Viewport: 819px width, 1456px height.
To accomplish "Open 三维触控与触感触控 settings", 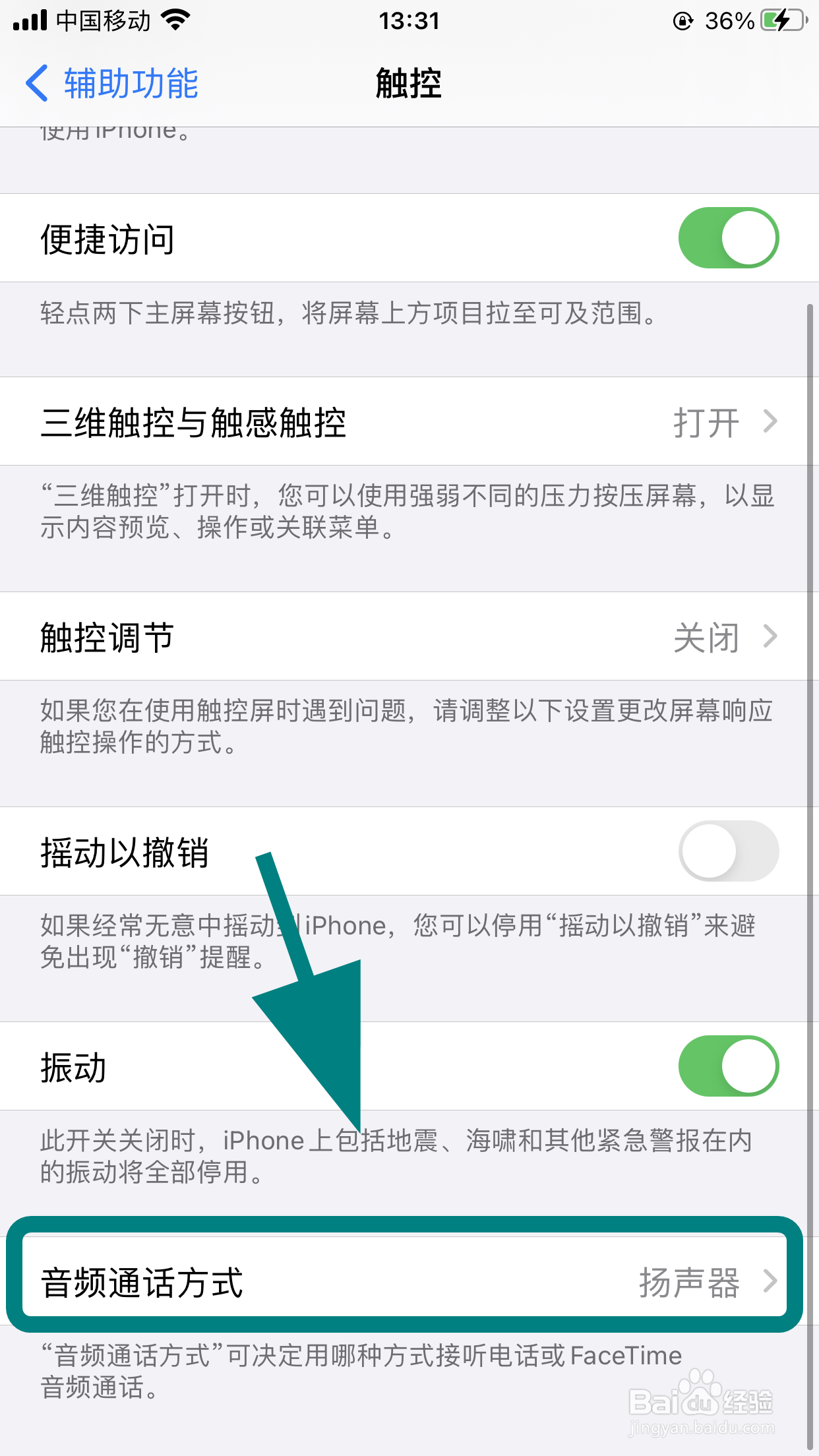I will coord(409,422).
